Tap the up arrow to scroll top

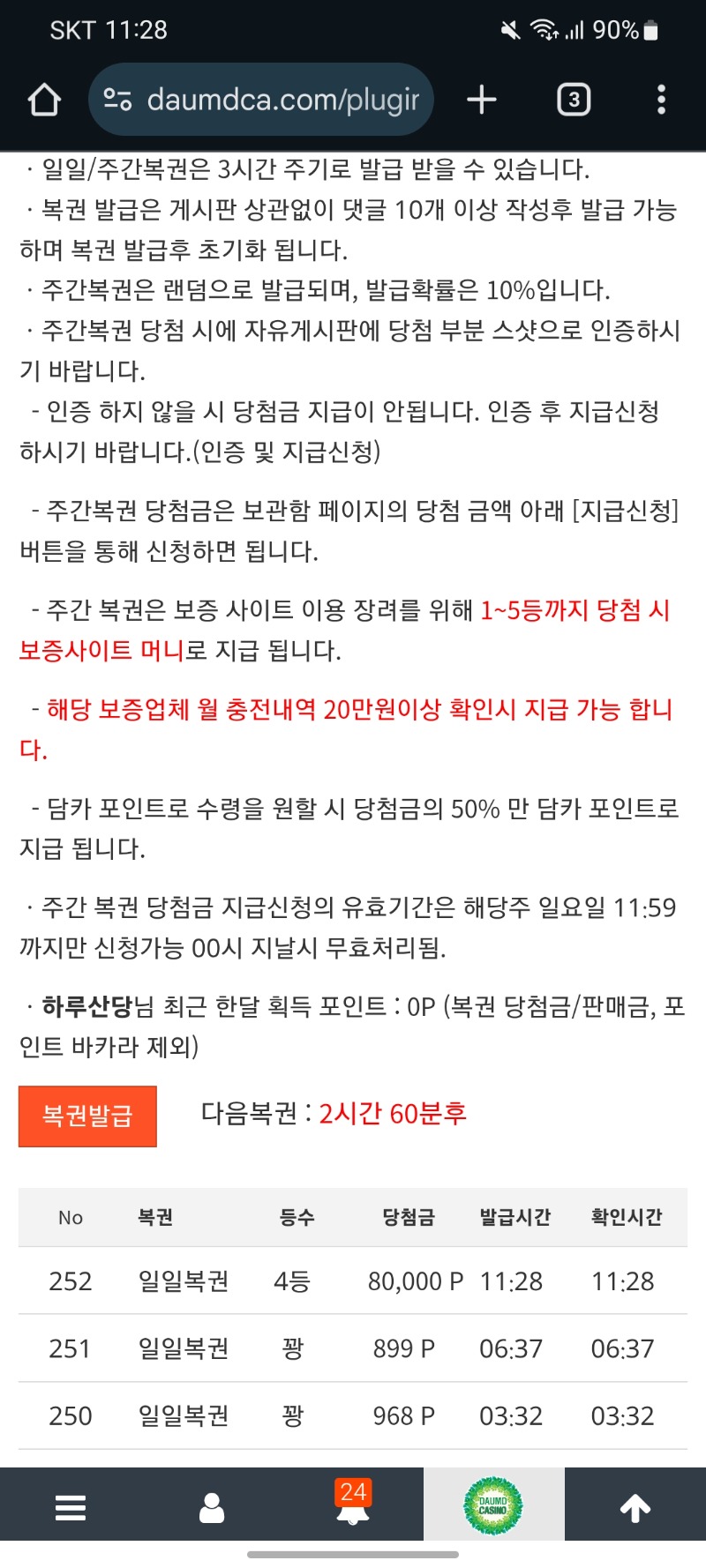tap(635, 1507)
